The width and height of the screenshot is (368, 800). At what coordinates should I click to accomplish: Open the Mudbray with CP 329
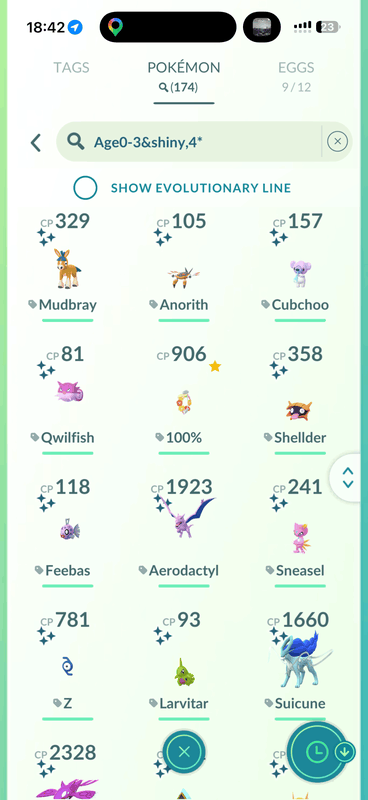click(x=67, y=267)
